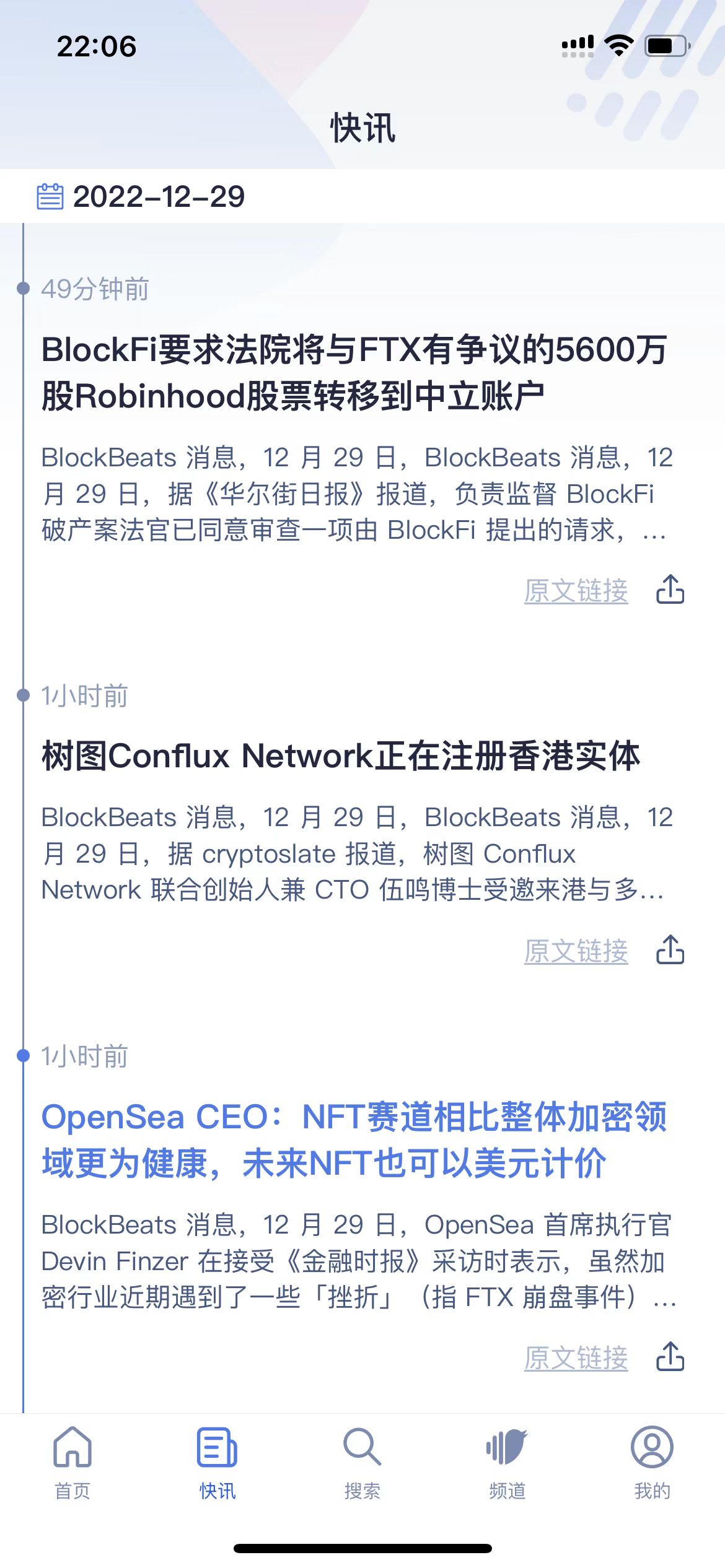
Task: Switch to the 频道 tab
Action: [507, 1463]
